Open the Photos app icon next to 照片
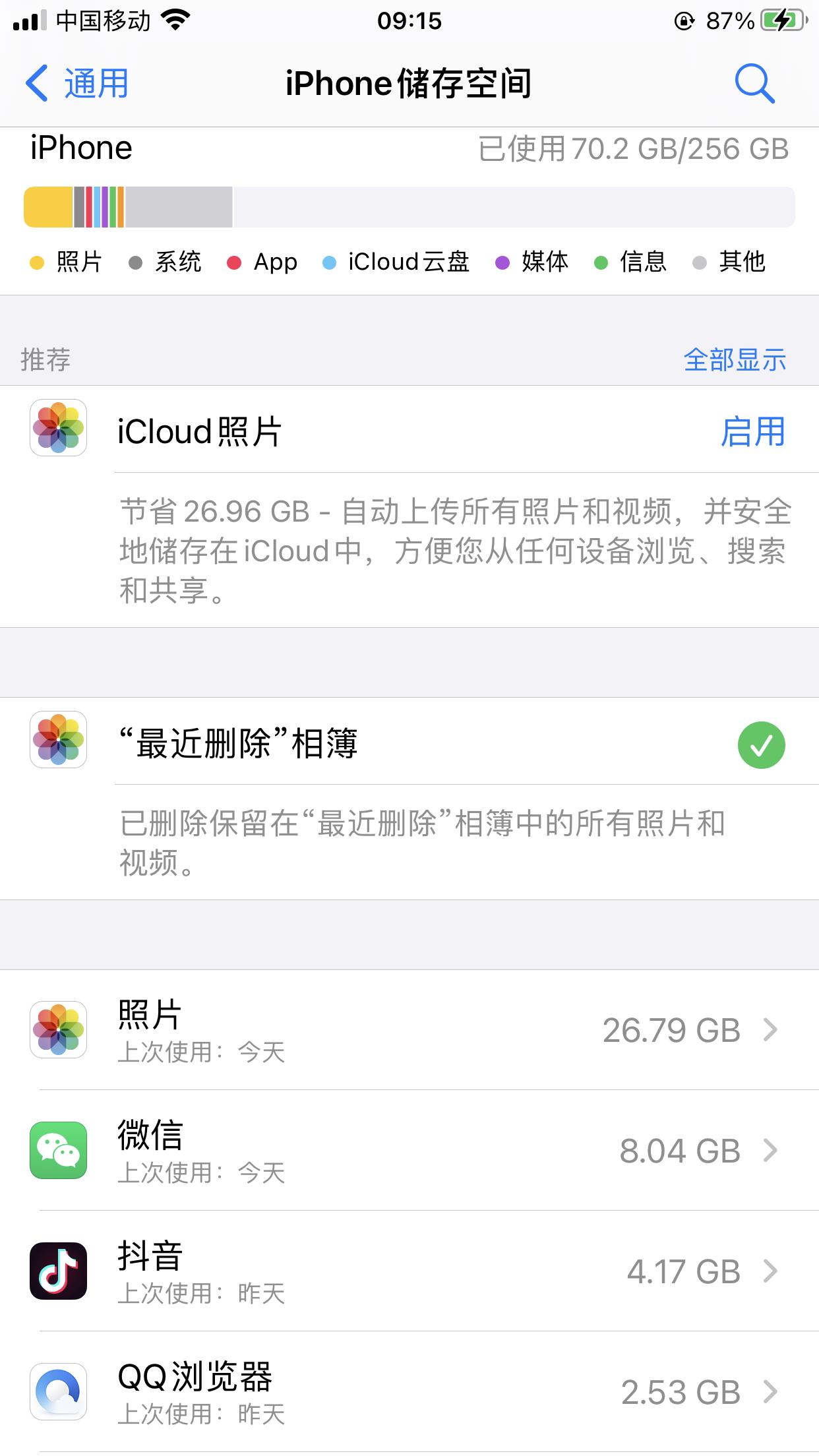The image size is (819, 1456). click(x=57, y=1030)
